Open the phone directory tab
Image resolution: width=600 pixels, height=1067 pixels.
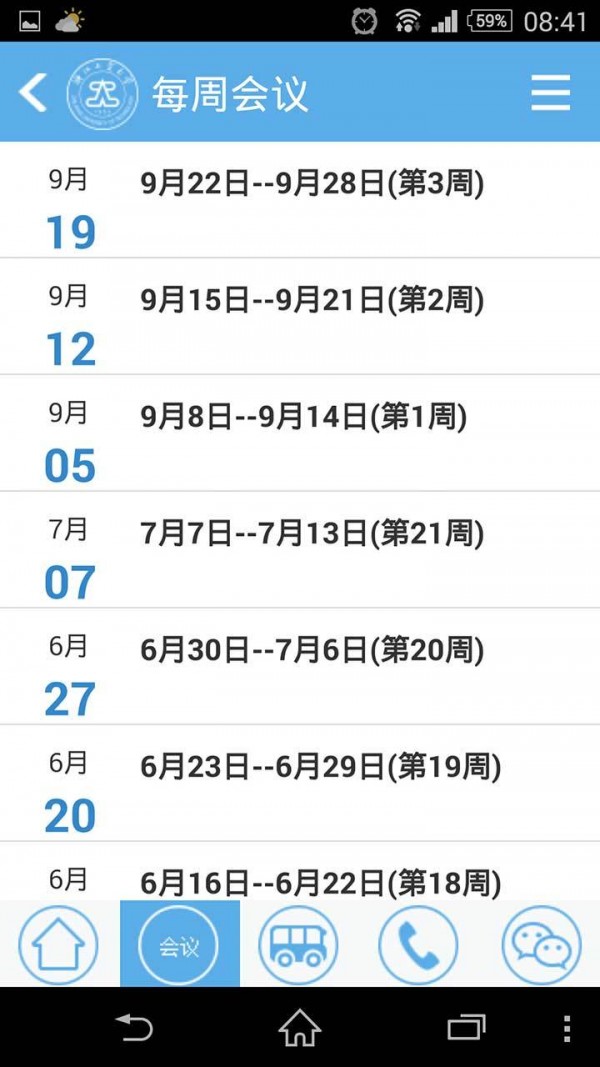[418, 945]
